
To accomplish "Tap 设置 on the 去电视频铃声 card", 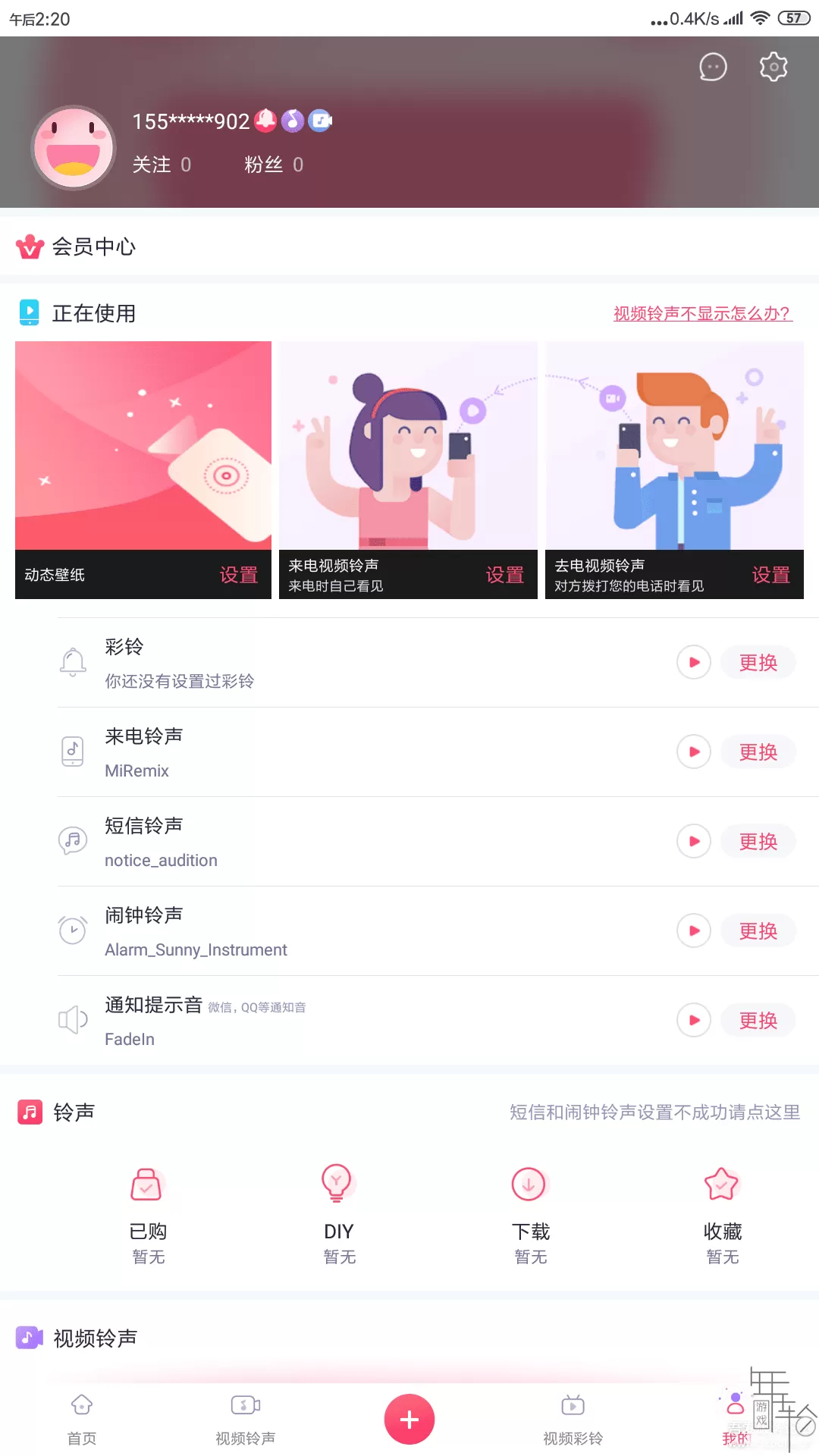I will (771, 575).
